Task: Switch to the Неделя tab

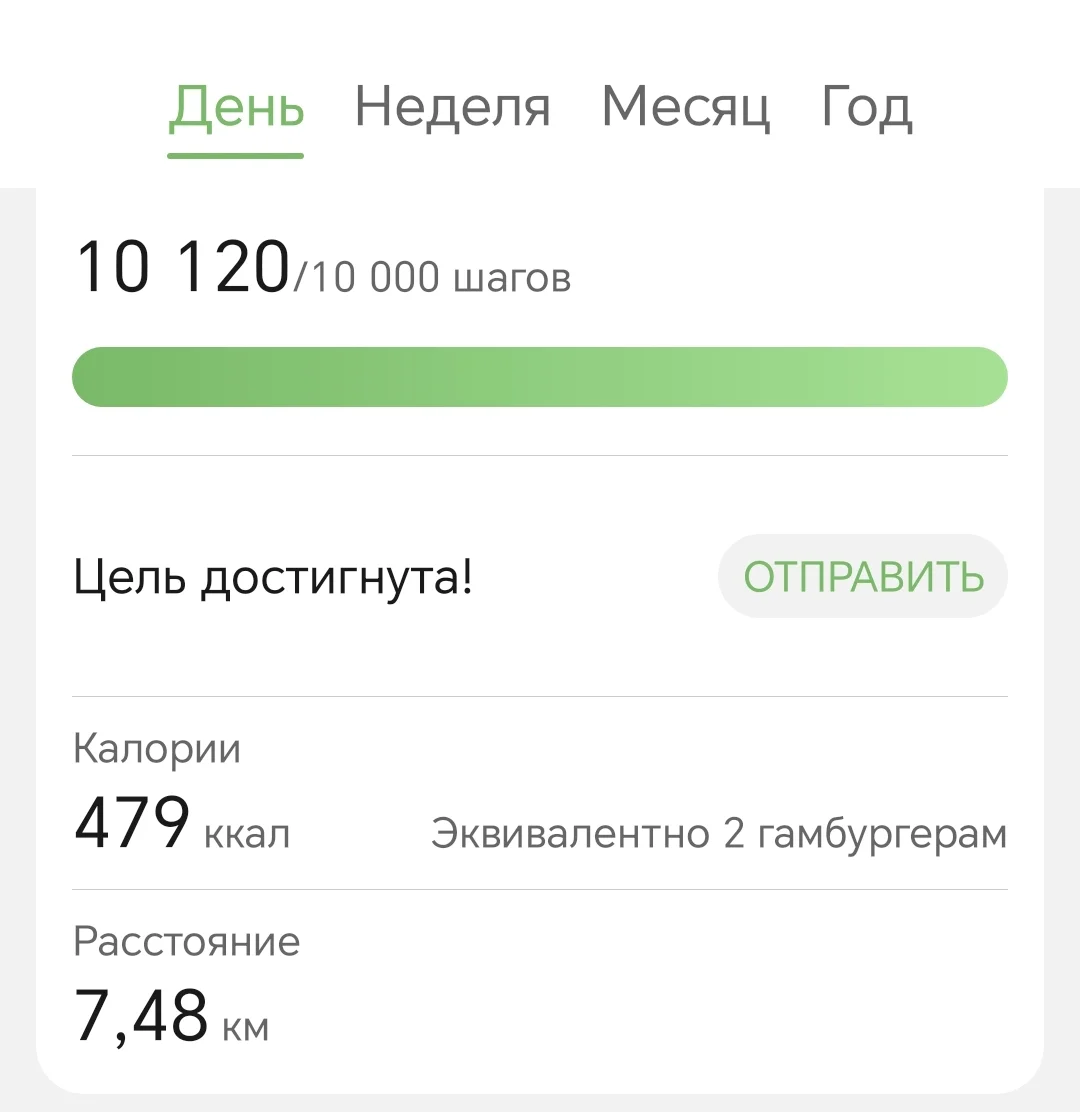Action: [x=452, y=108]
